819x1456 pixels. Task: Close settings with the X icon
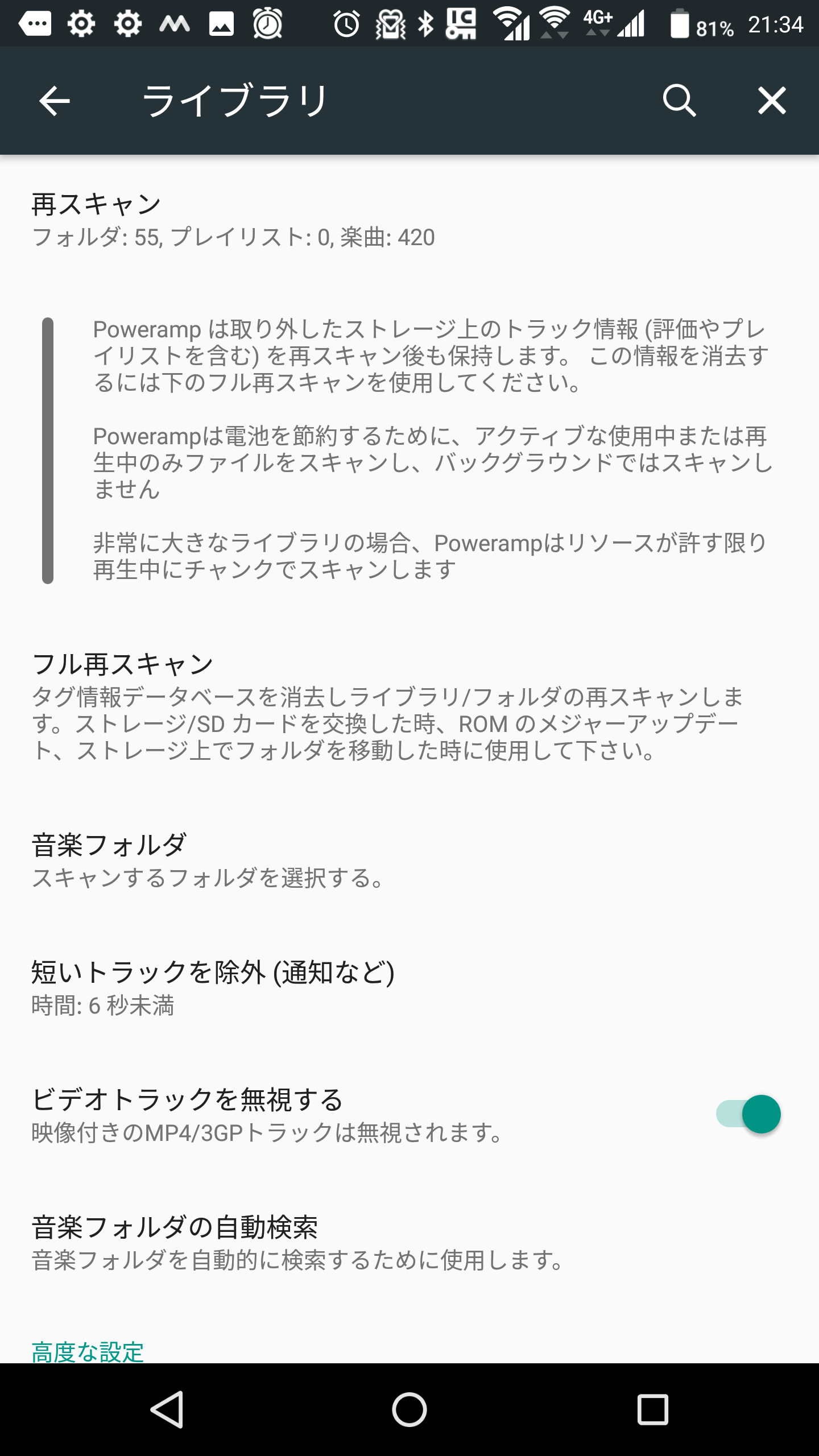(772, 101)
